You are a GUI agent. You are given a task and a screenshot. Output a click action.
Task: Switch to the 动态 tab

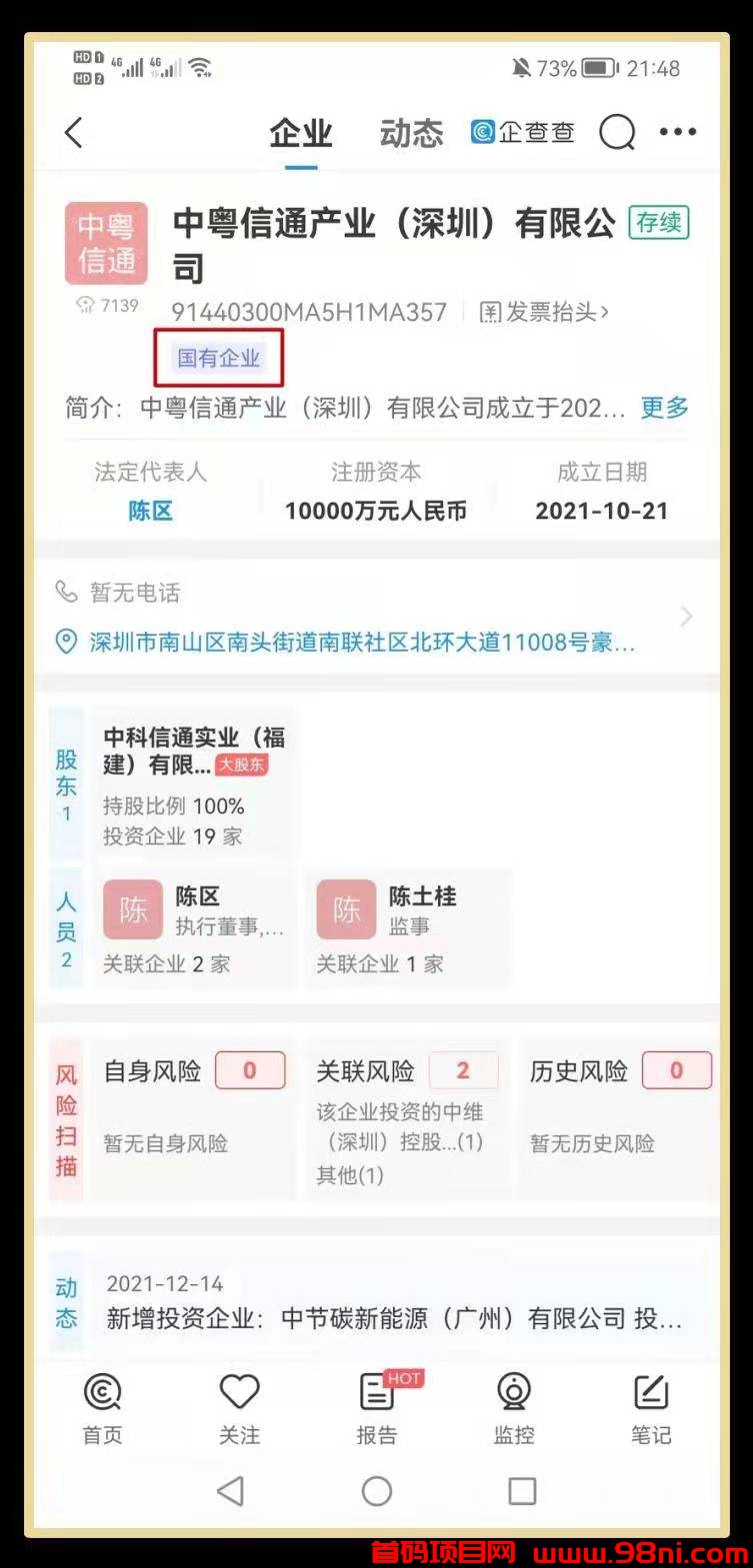pos(411,133)
